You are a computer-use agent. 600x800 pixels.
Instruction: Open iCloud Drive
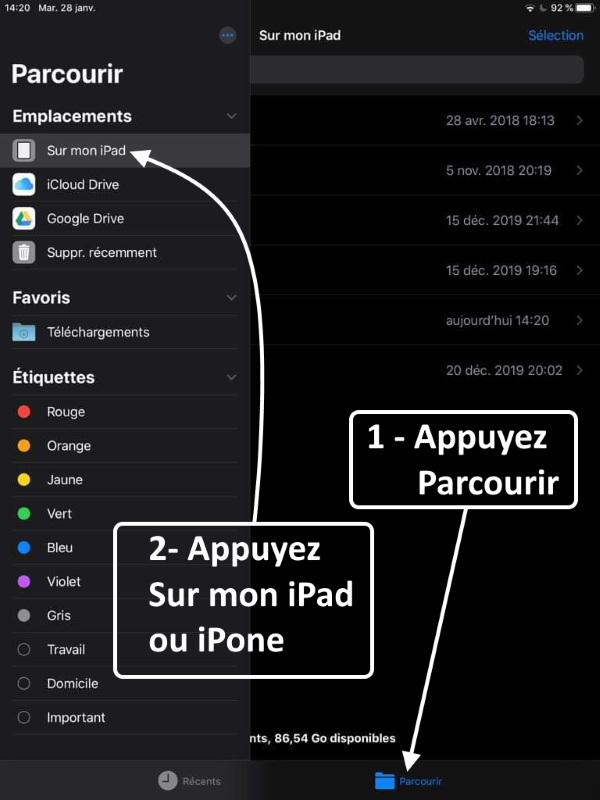tap(82, 185)
